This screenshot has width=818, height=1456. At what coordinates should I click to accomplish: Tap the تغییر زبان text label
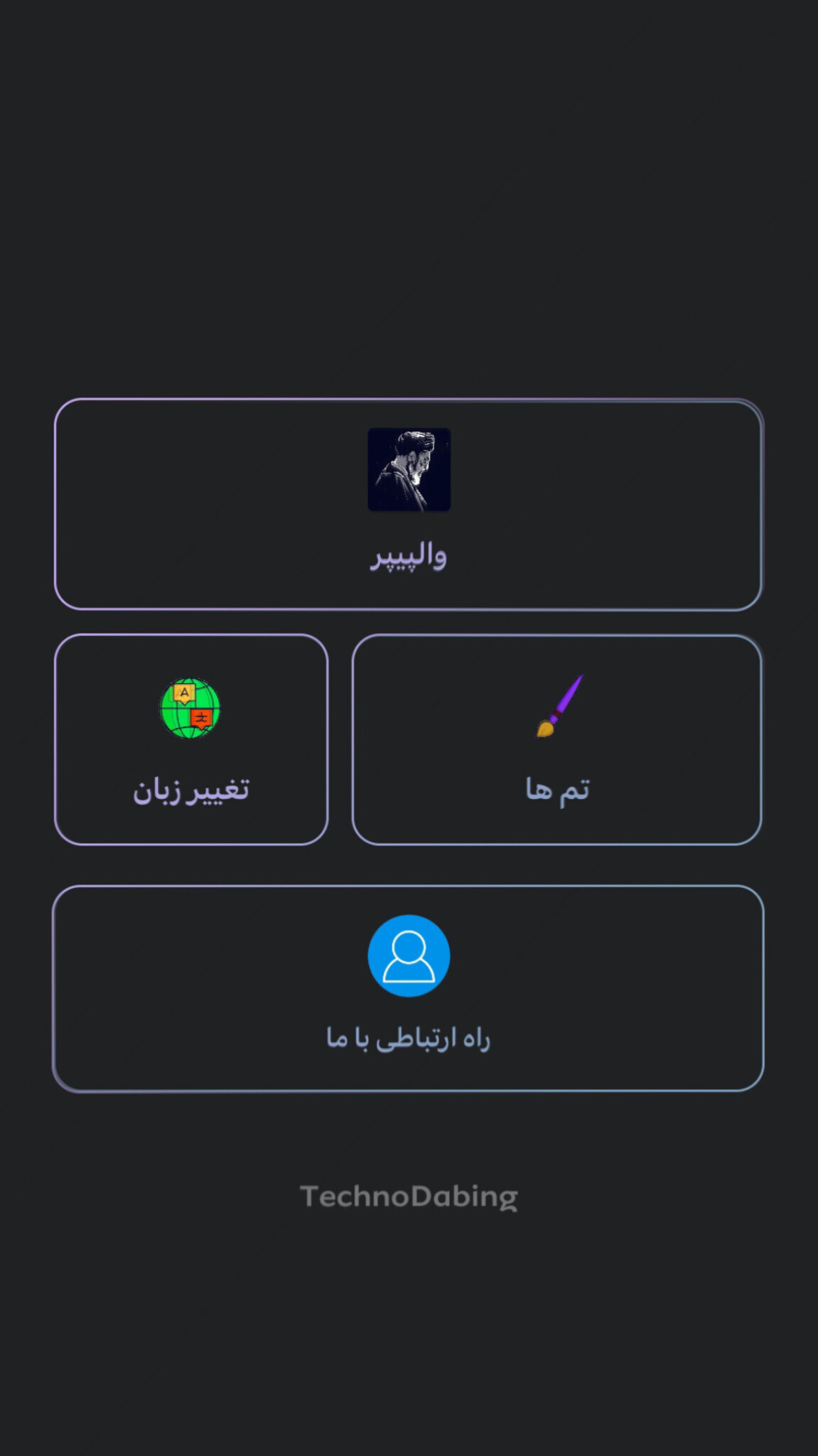tap(190, 789)
